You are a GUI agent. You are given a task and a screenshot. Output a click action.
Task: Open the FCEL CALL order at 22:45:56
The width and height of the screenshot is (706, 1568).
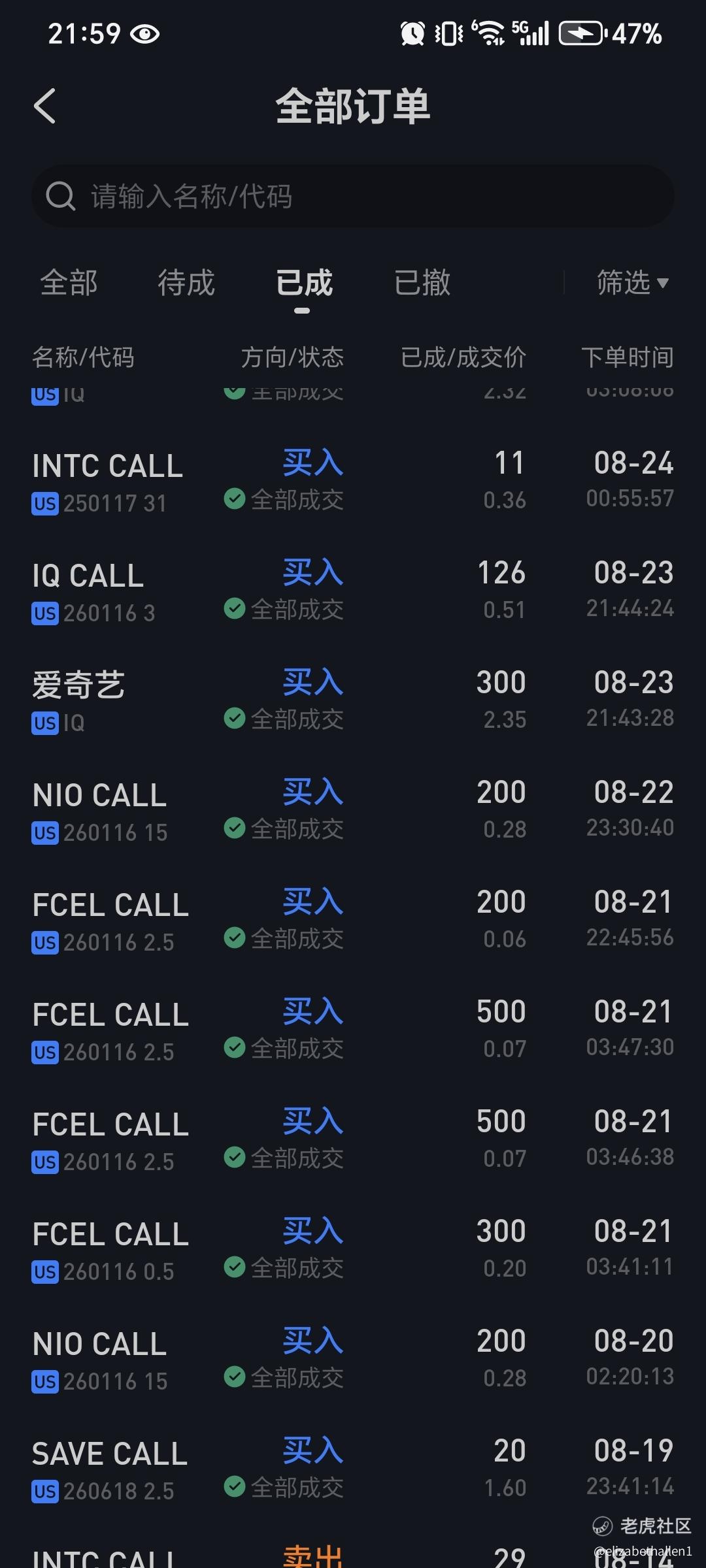pos(353,921)
